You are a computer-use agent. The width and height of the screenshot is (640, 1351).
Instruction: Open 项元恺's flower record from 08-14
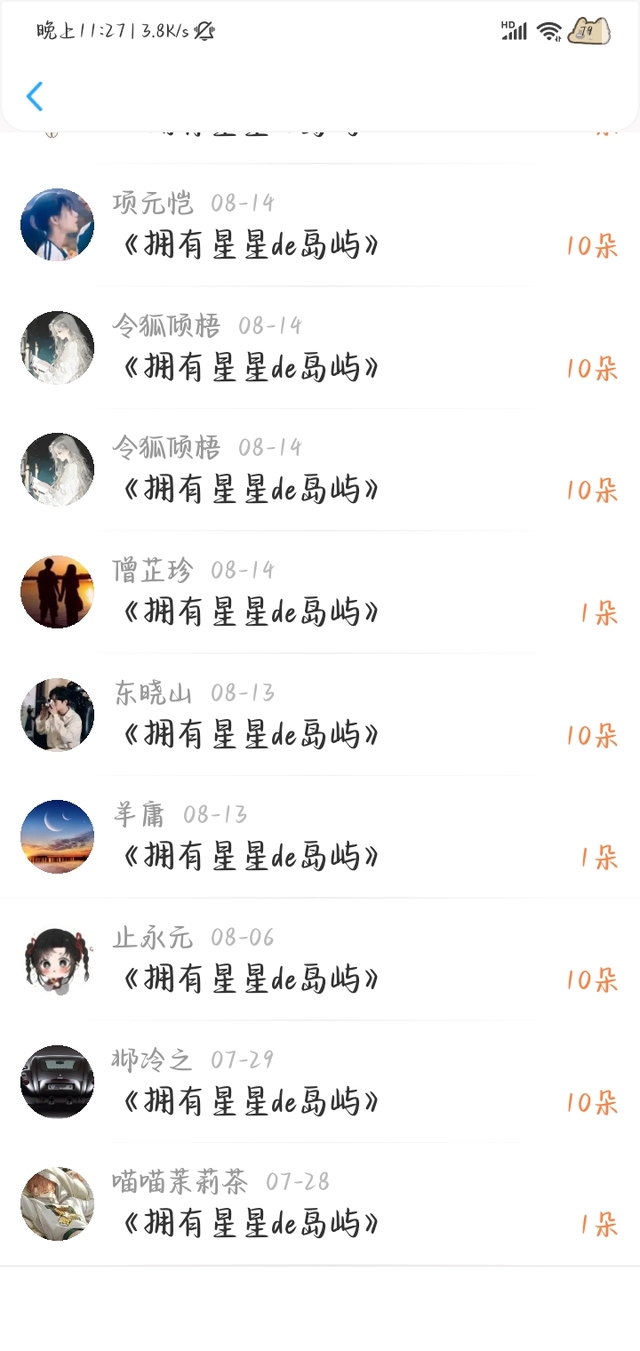coord(320,226)
